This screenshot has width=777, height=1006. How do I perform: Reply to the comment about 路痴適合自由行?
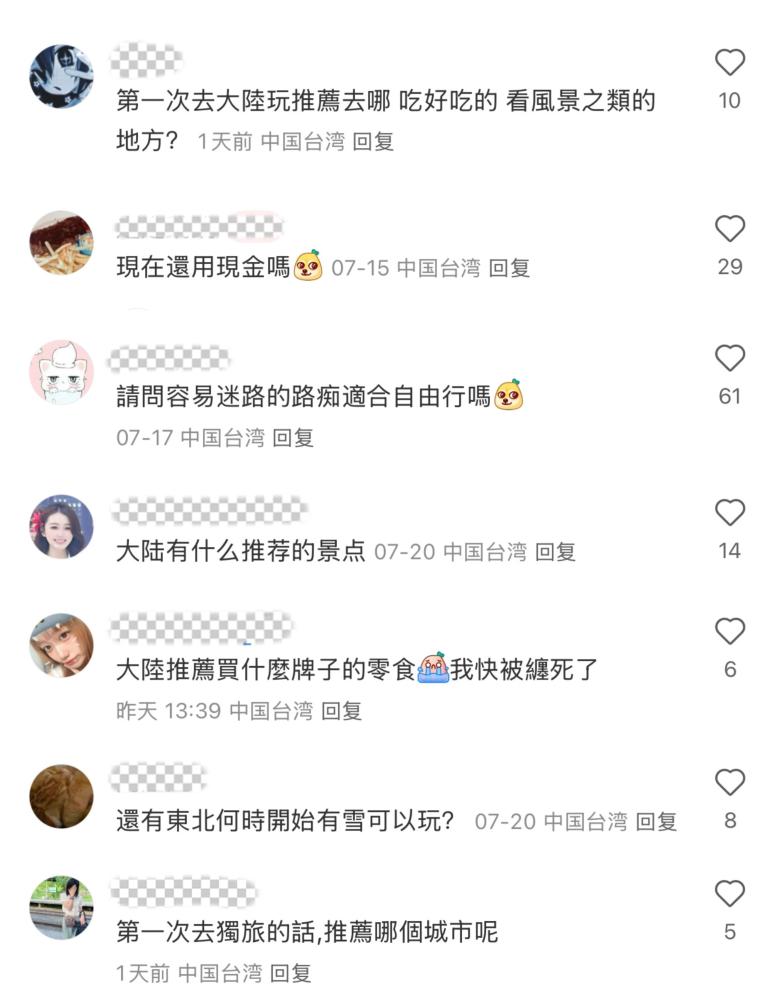pyautogui.click(x=293, y=437)
